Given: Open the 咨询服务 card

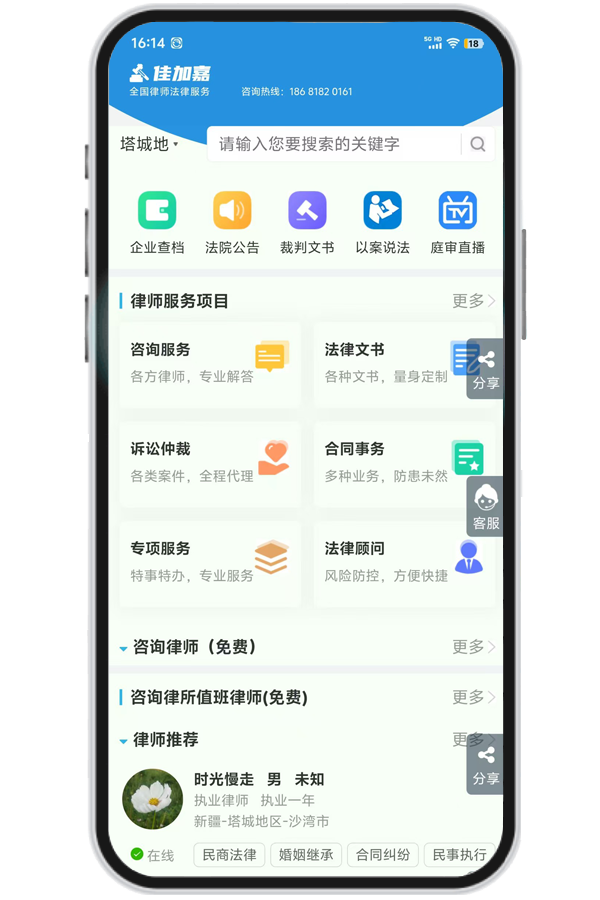Looking at the screenshot, I should [x=210, y=364].
